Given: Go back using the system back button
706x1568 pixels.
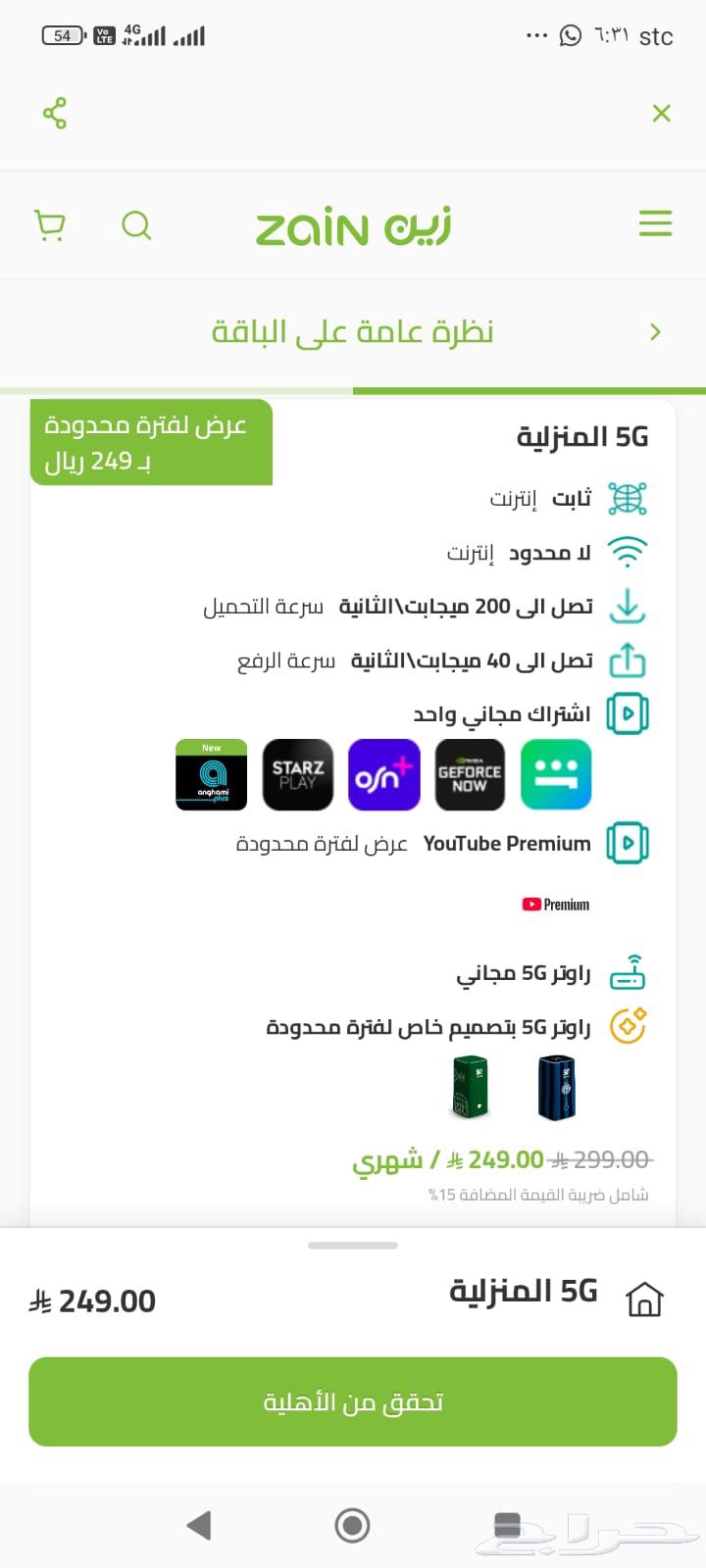Looking at the screenshot, I should click(199, 1525).
